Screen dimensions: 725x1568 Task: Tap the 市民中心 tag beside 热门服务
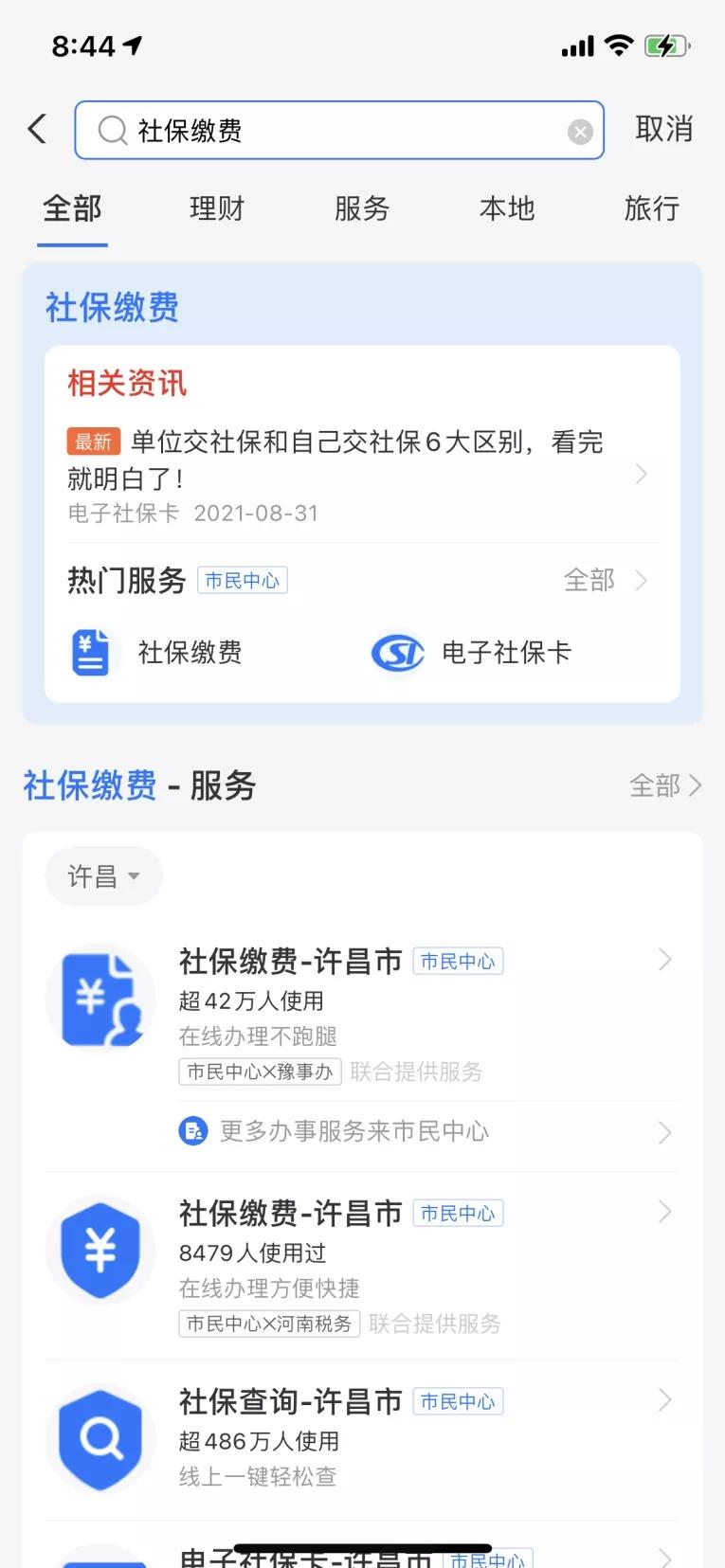point(242,581)
